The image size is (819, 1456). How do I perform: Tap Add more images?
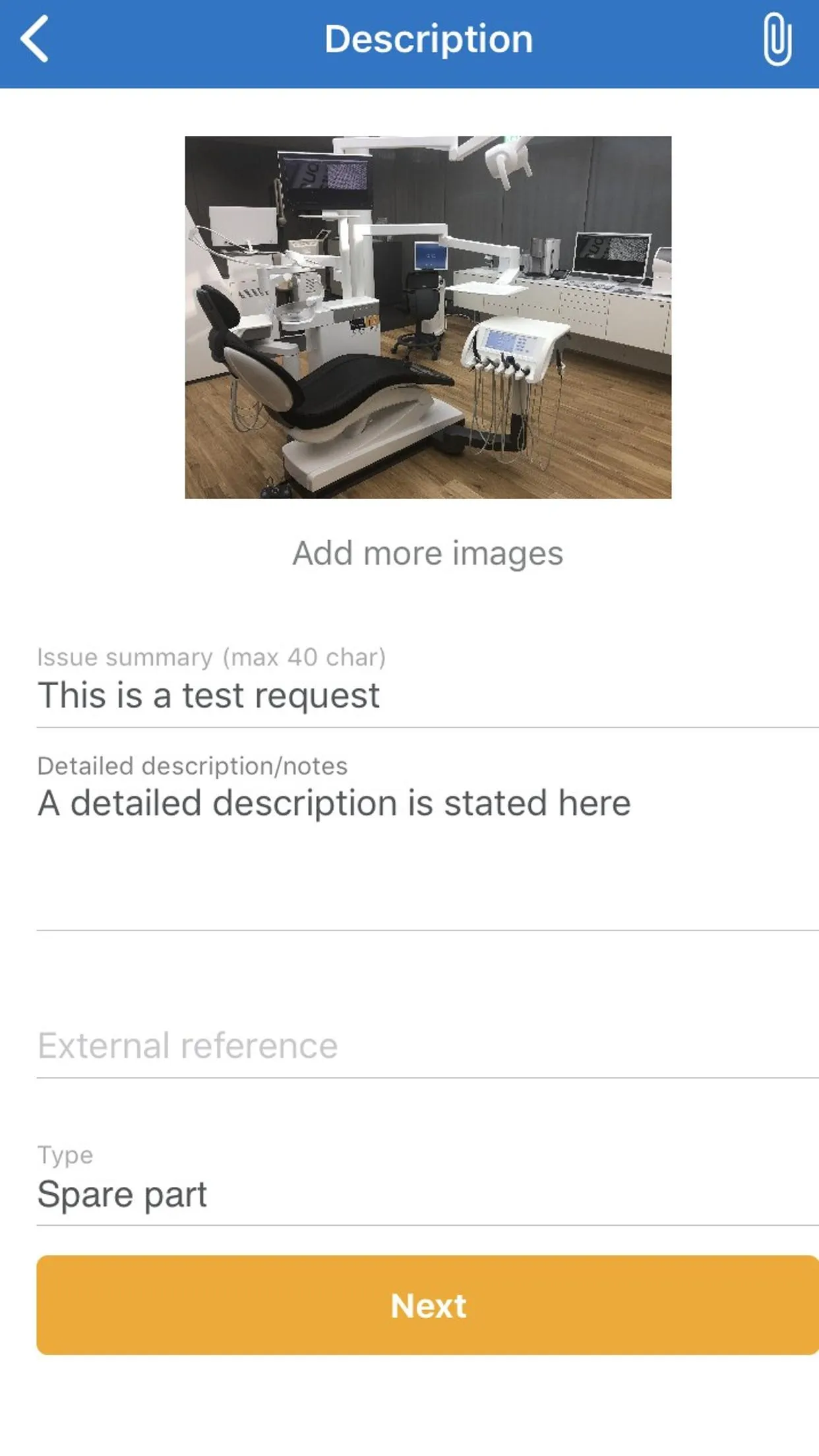pyautogui.click(x=428, y=553)
